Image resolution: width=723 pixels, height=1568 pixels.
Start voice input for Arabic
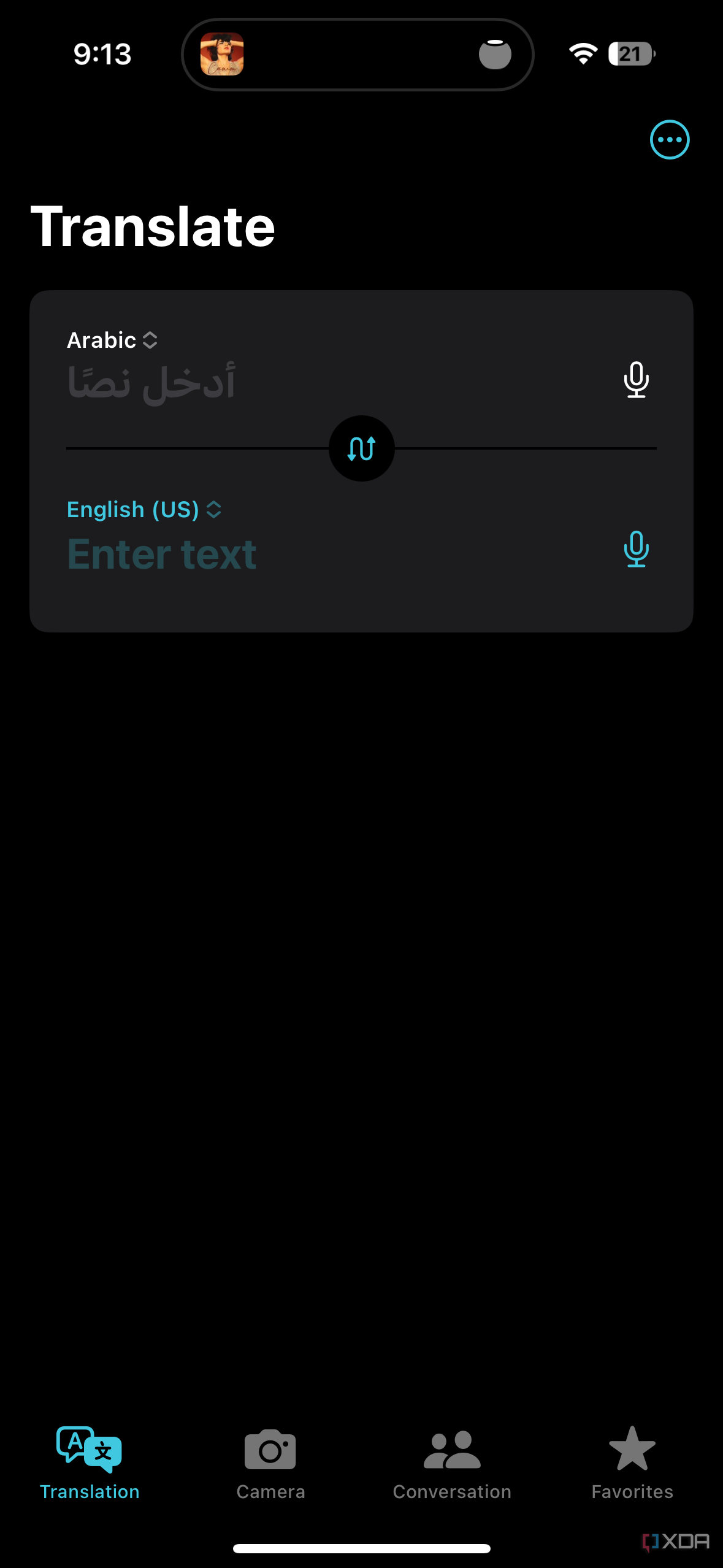coord(637,380)
